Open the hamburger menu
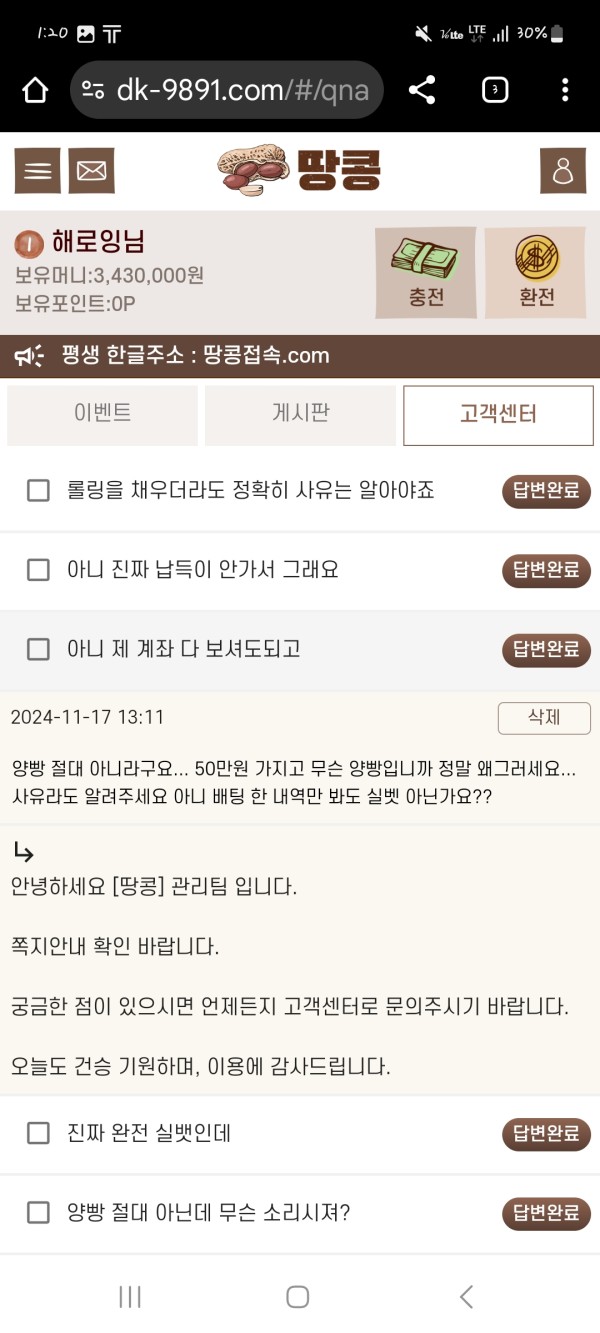This screenshot has height=1333, width=600. pos(37,171)
